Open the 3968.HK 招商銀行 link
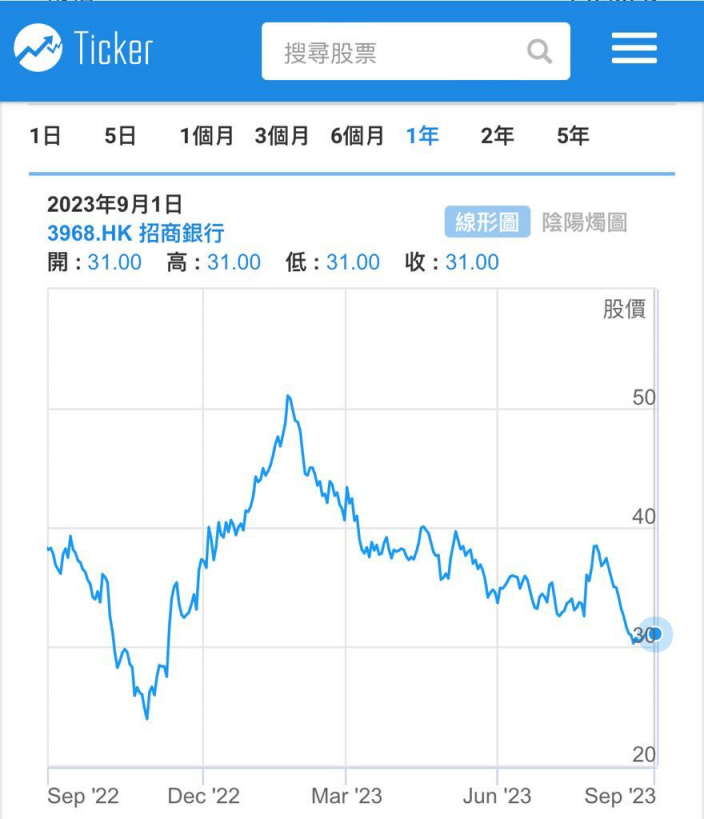Screen dimensions: 704x819 (136, 233)
